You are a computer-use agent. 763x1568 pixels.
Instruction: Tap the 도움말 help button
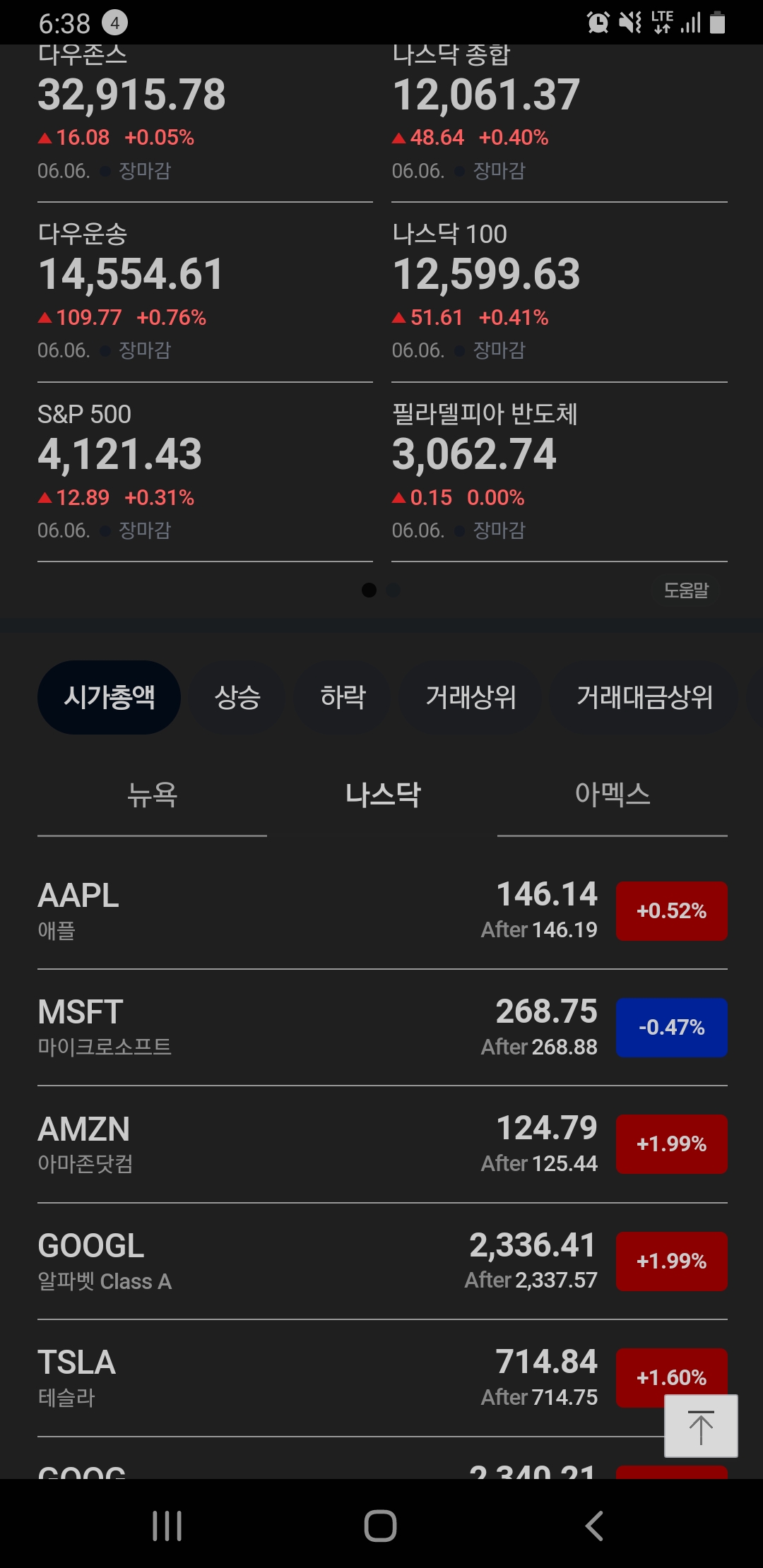tap(686, 590)
